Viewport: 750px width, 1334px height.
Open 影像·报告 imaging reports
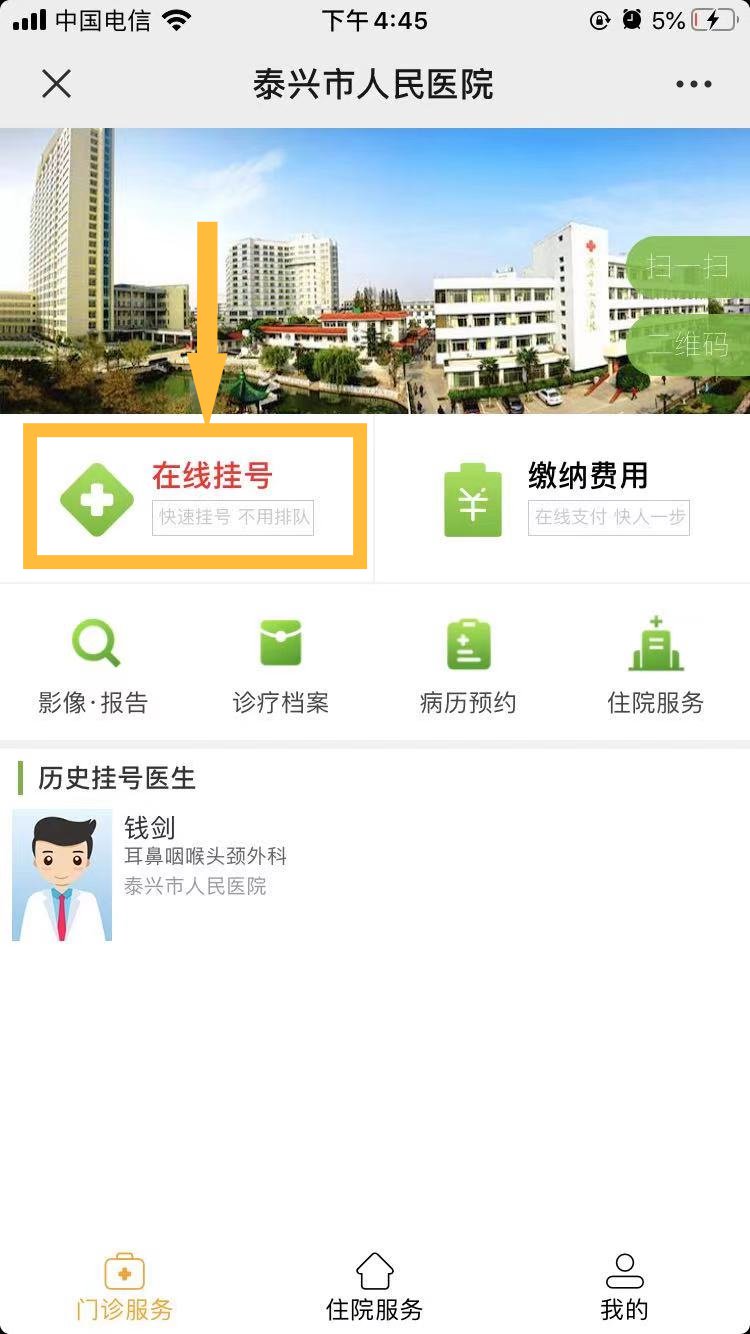point(93,665)
